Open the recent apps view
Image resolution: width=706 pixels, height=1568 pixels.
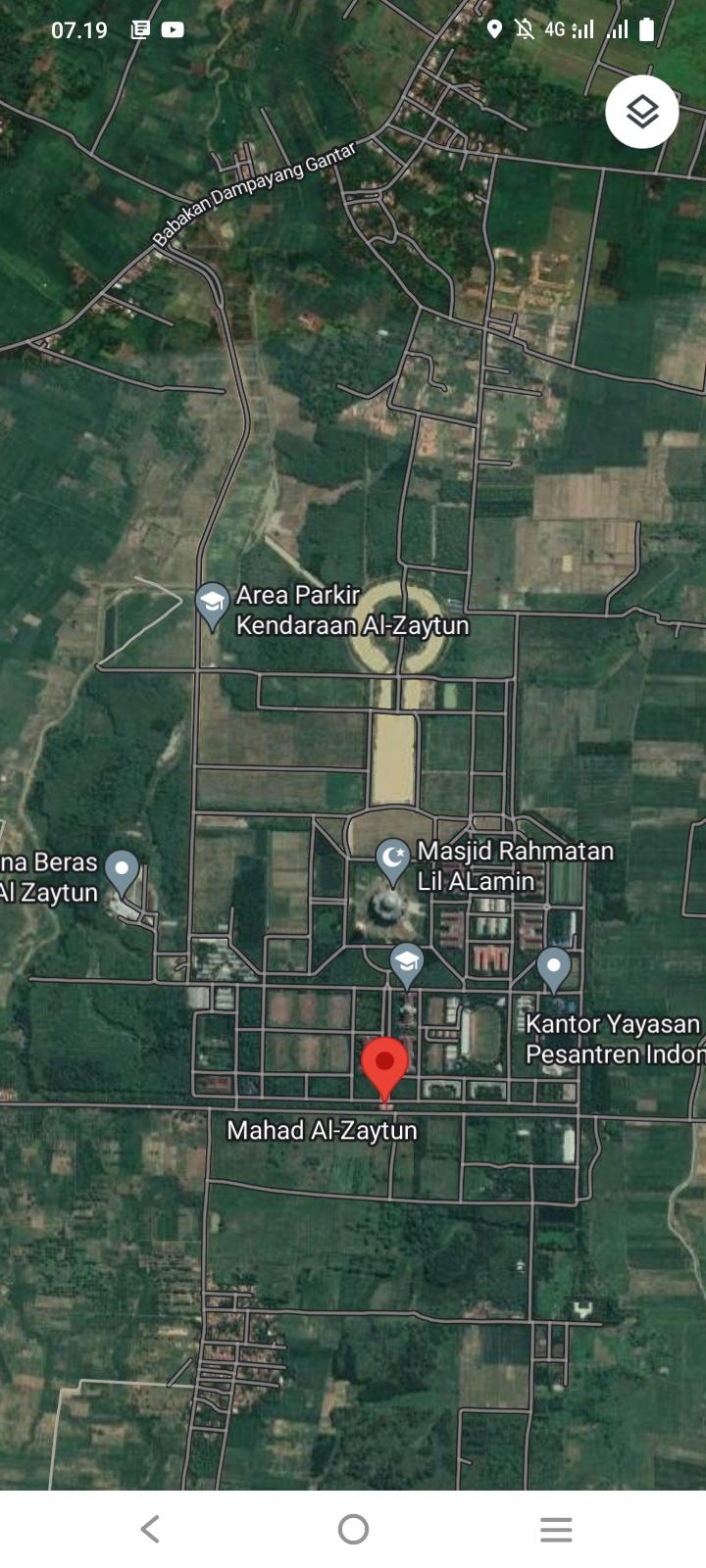[x=556, y=1529]
